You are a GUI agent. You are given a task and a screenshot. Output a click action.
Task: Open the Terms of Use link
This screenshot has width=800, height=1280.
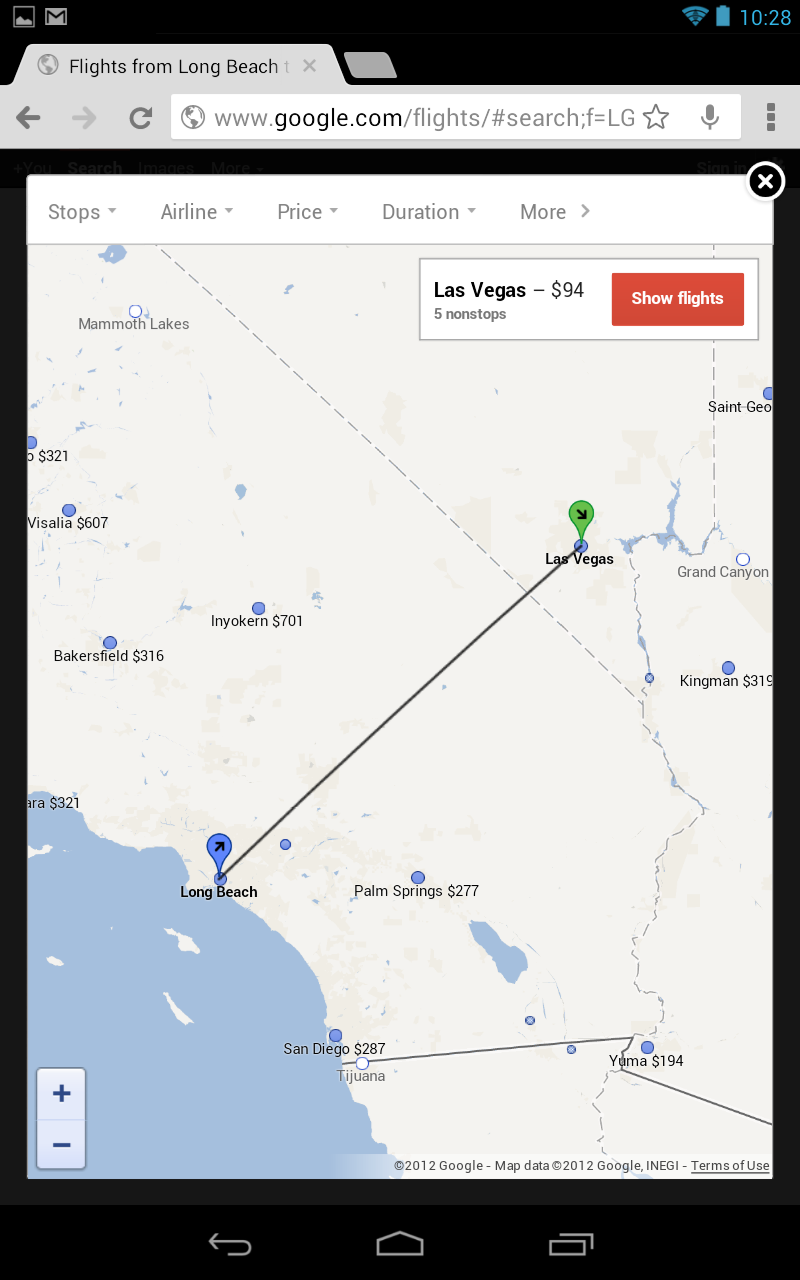point(729,1165)
